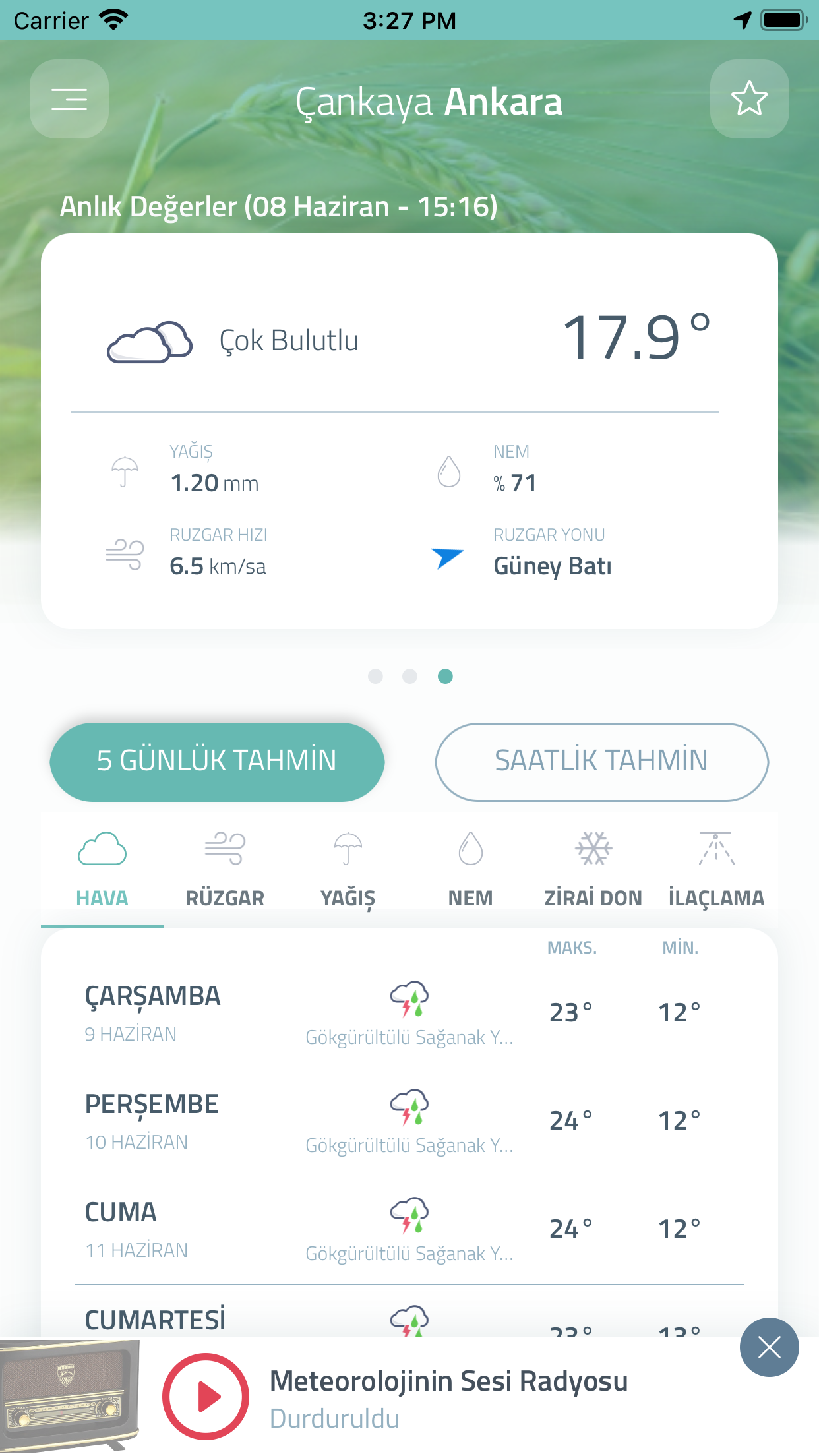Viewport: 819px width, 1456px height.
Task: Show the YAĞIŞ forecast tab
Action: click(348, 869)
